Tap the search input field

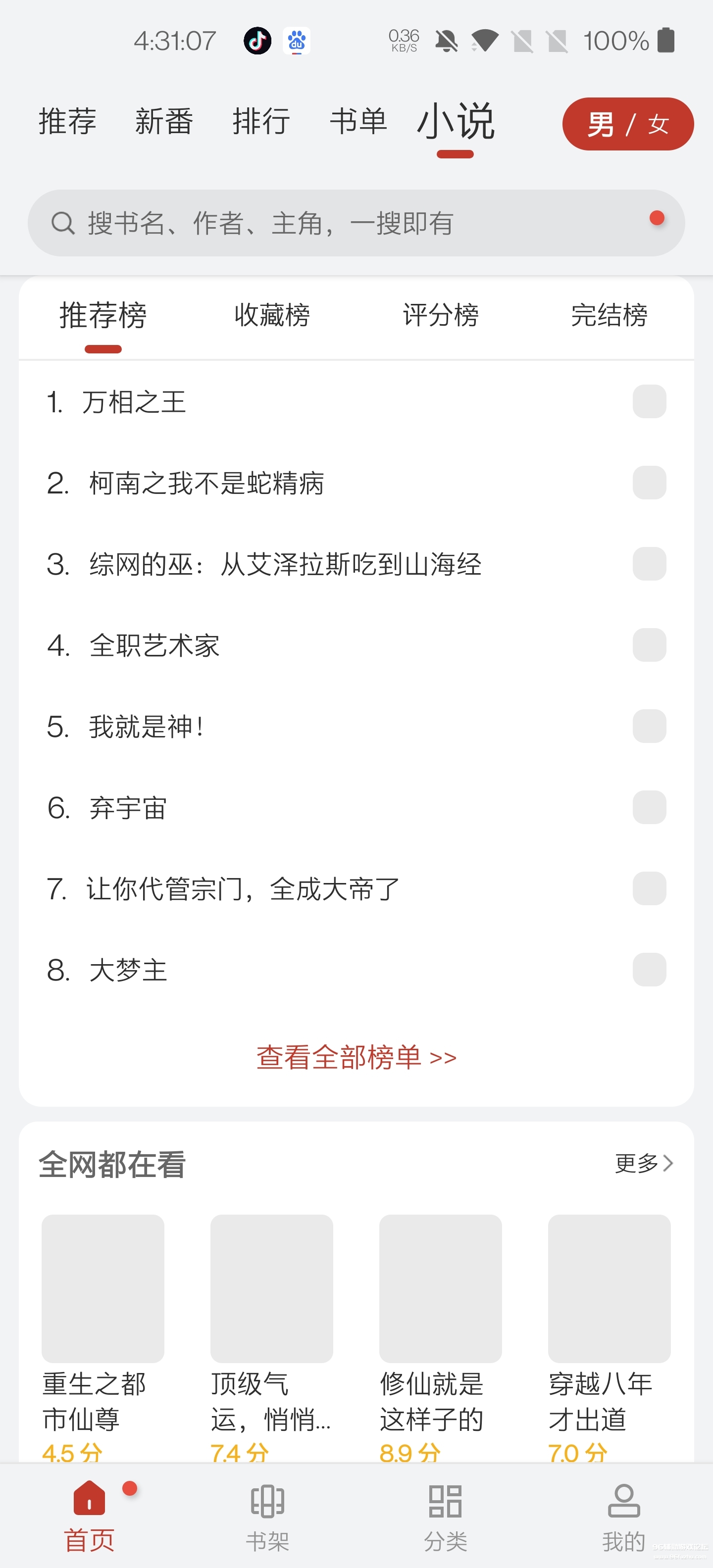tap(305, 223)
